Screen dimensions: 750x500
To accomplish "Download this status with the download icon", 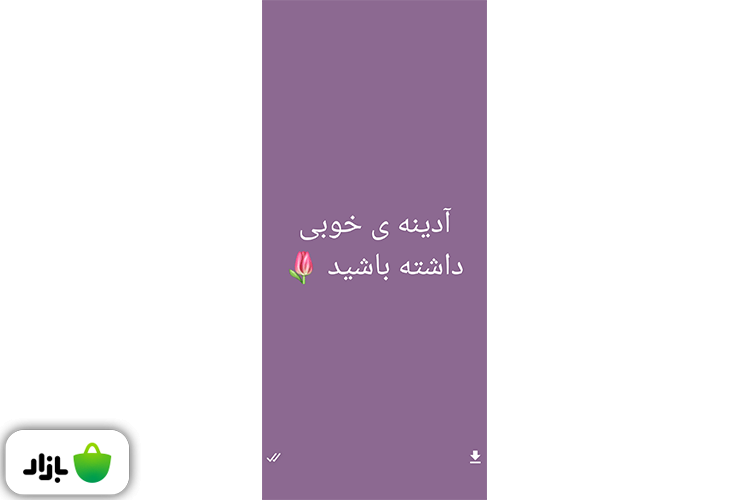I will [475, 457].
